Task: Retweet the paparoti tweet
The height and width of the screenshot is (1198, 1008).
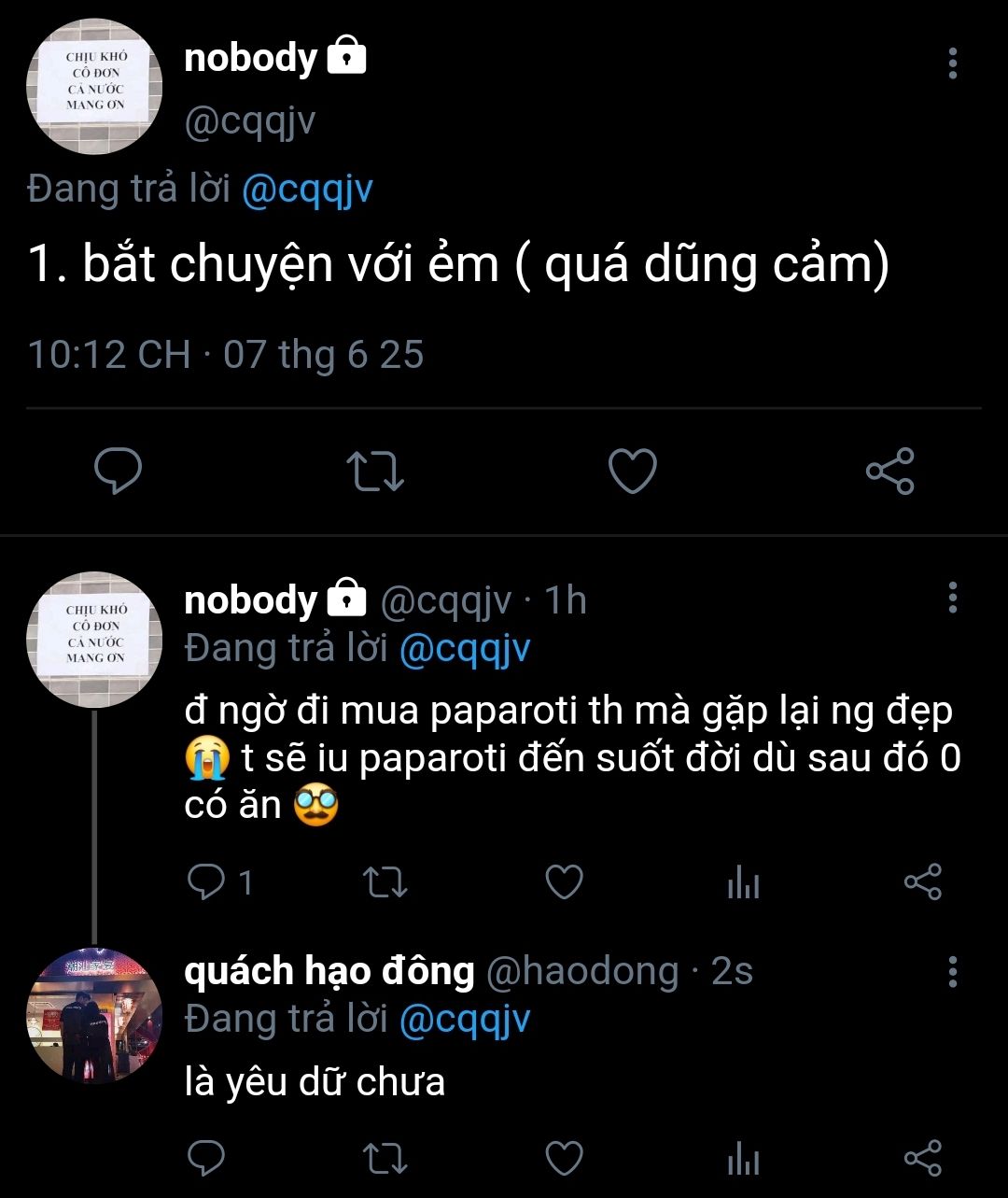Action: coord(385,881)
